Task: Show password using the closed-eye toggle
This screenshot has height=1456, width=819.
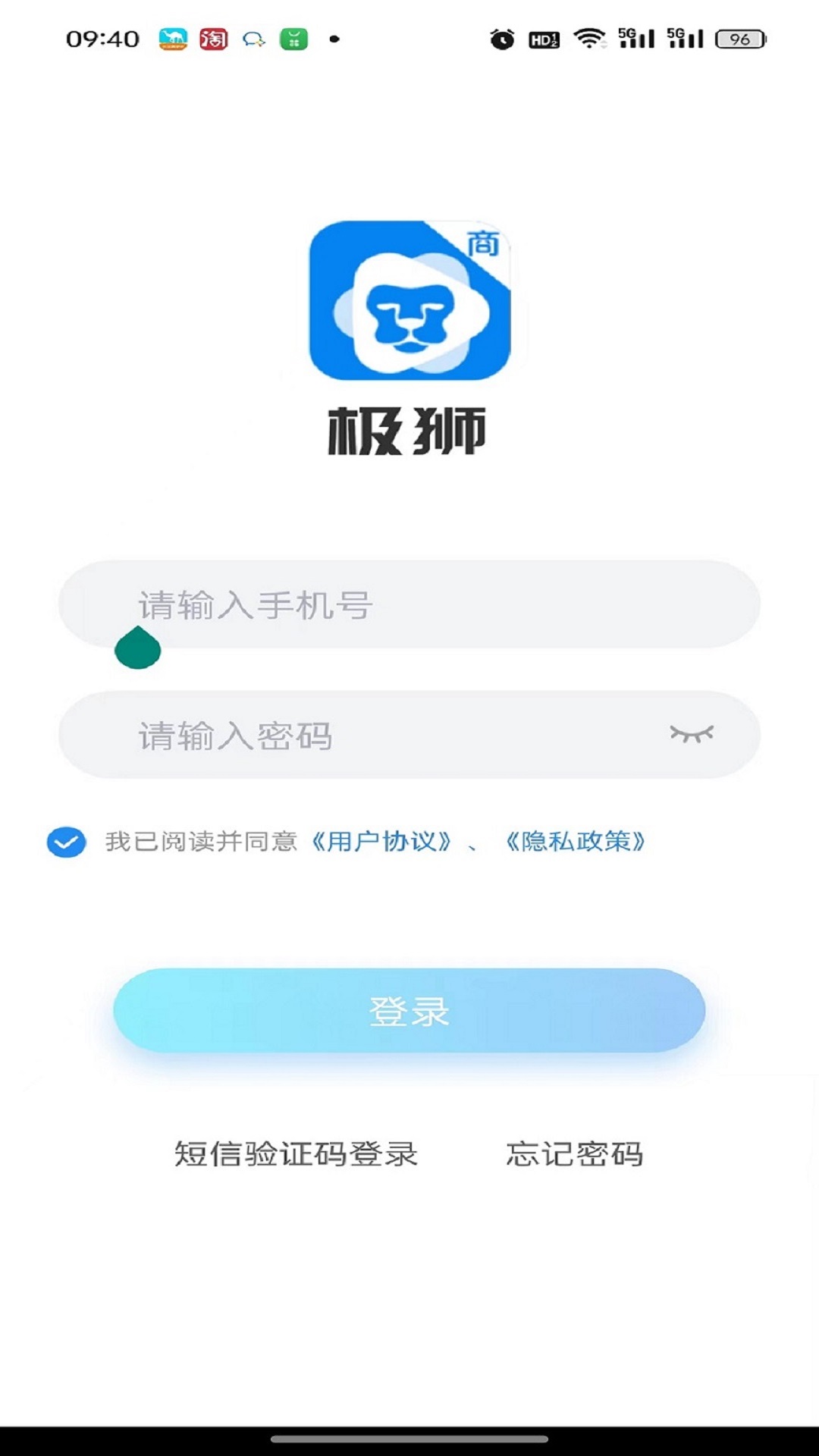Action: [x=694, y=732]
